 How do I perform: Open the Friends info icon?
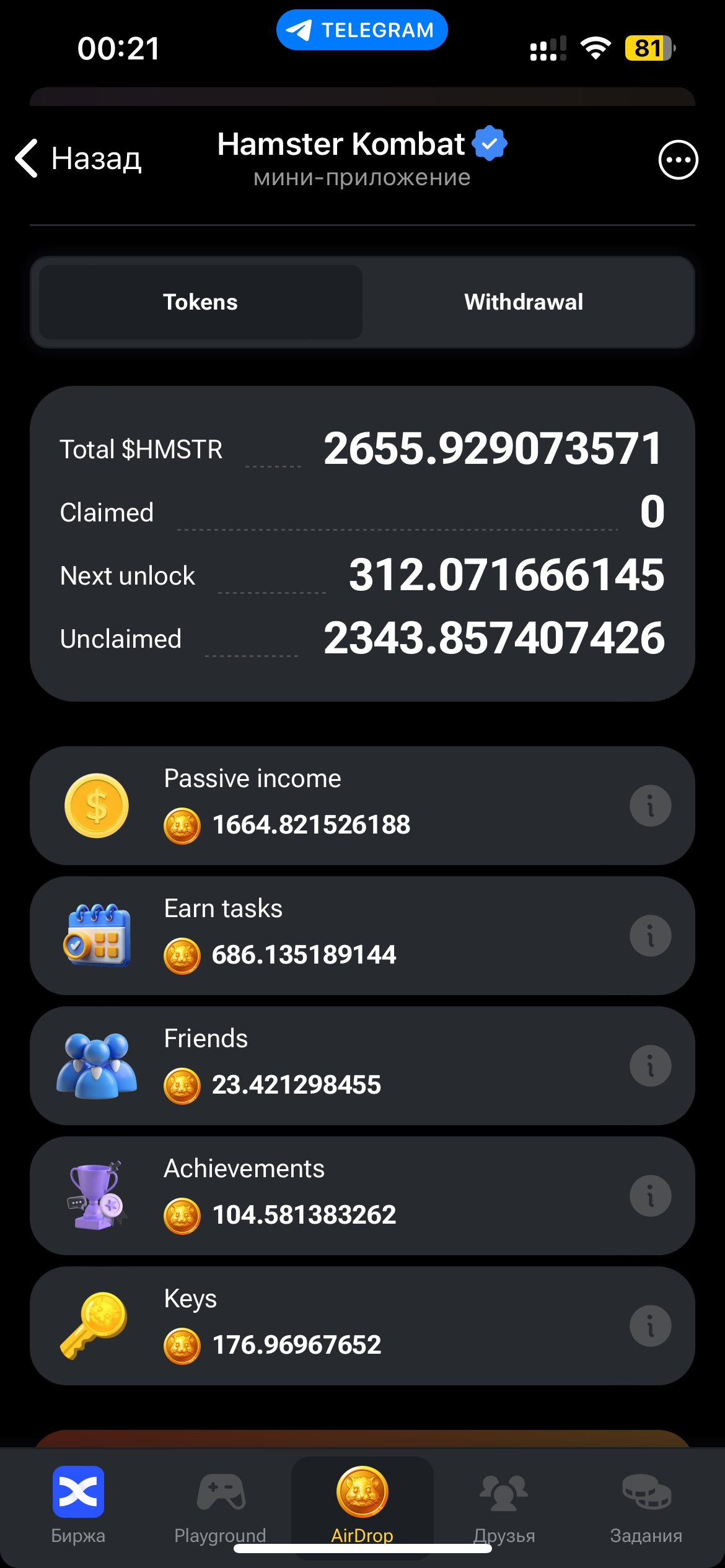click(650, 1066)
